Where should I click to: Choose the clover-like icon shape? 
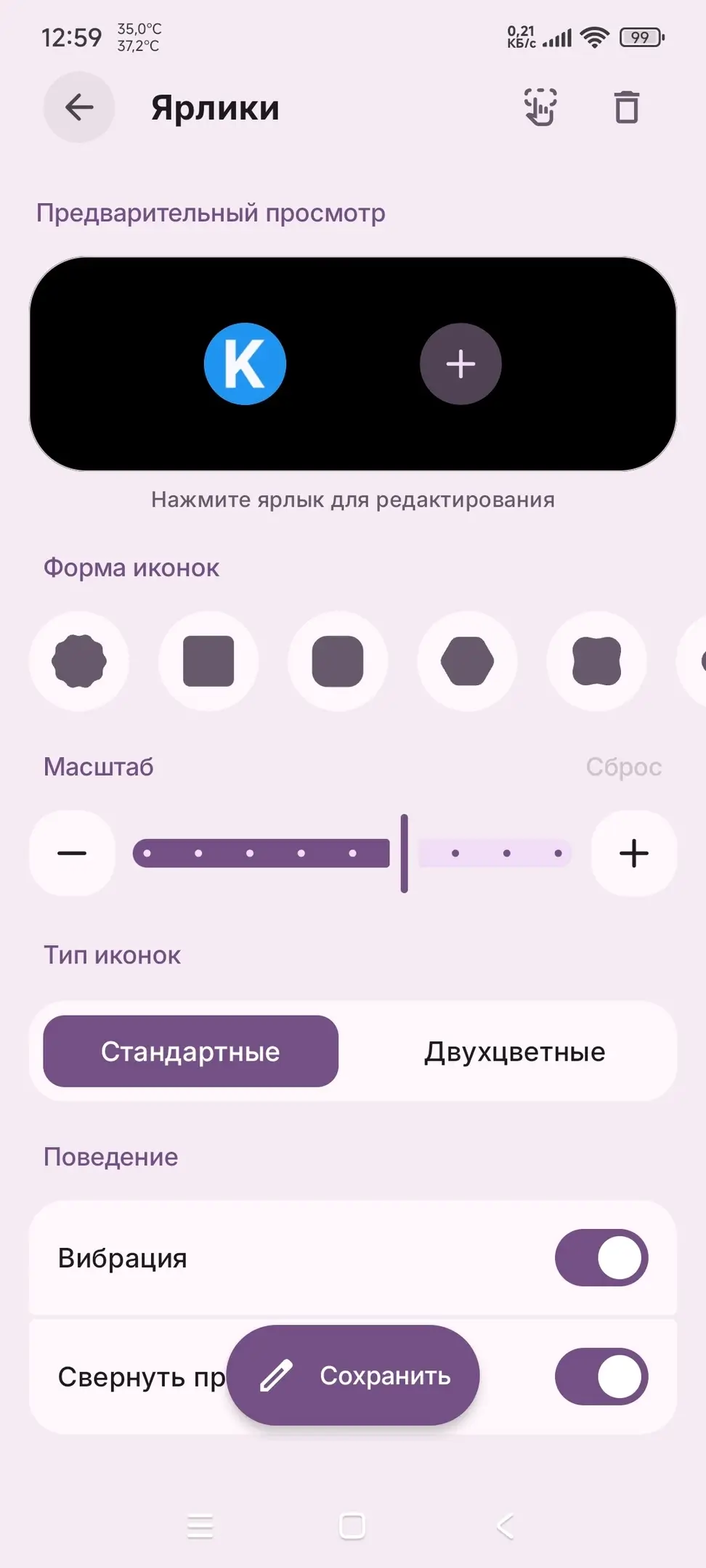pos(596,661)
